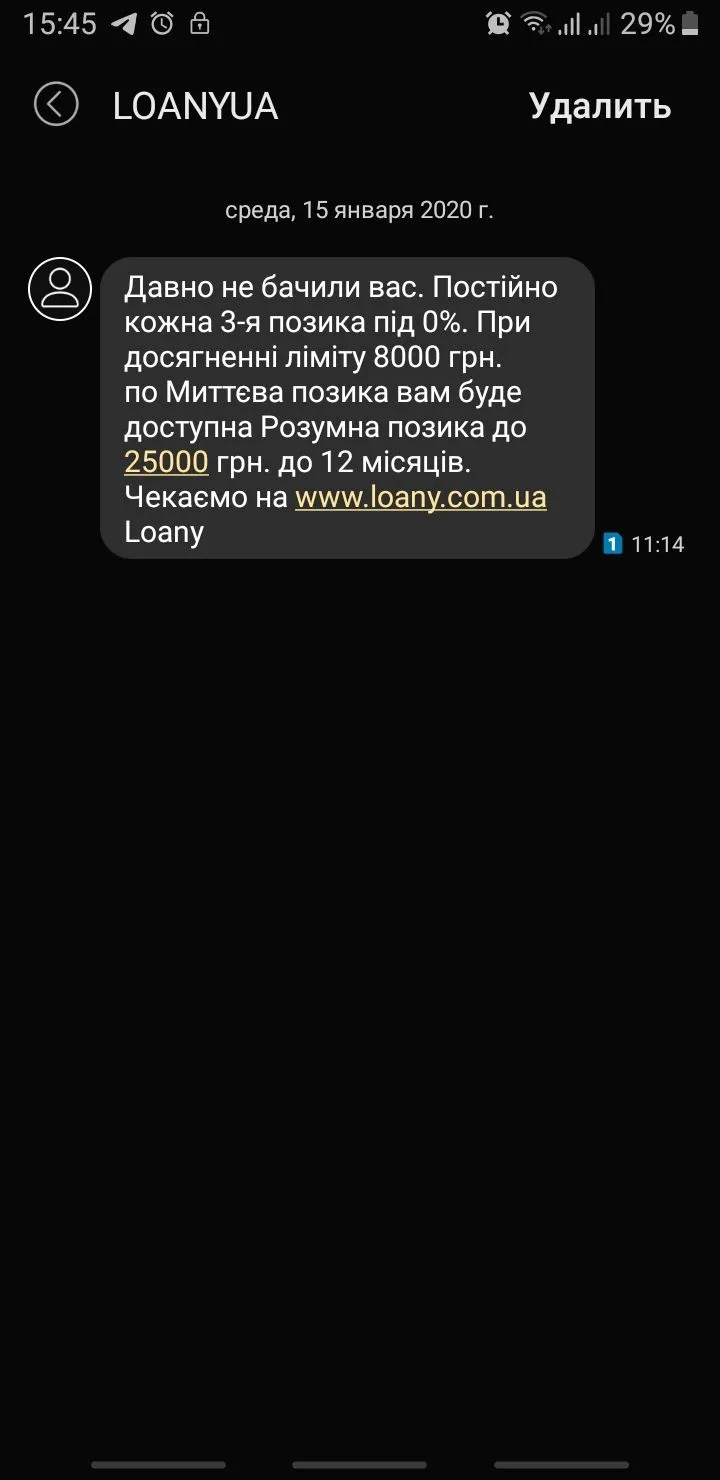Tap the Удалить button

[x=599, y=106]
